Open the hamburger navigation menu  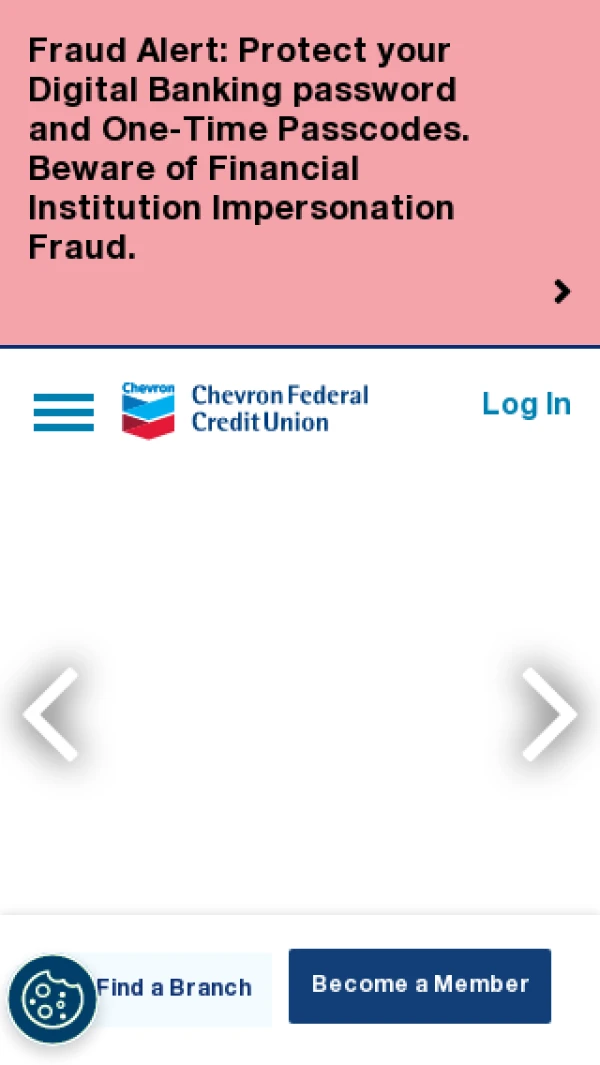(64, 412)
